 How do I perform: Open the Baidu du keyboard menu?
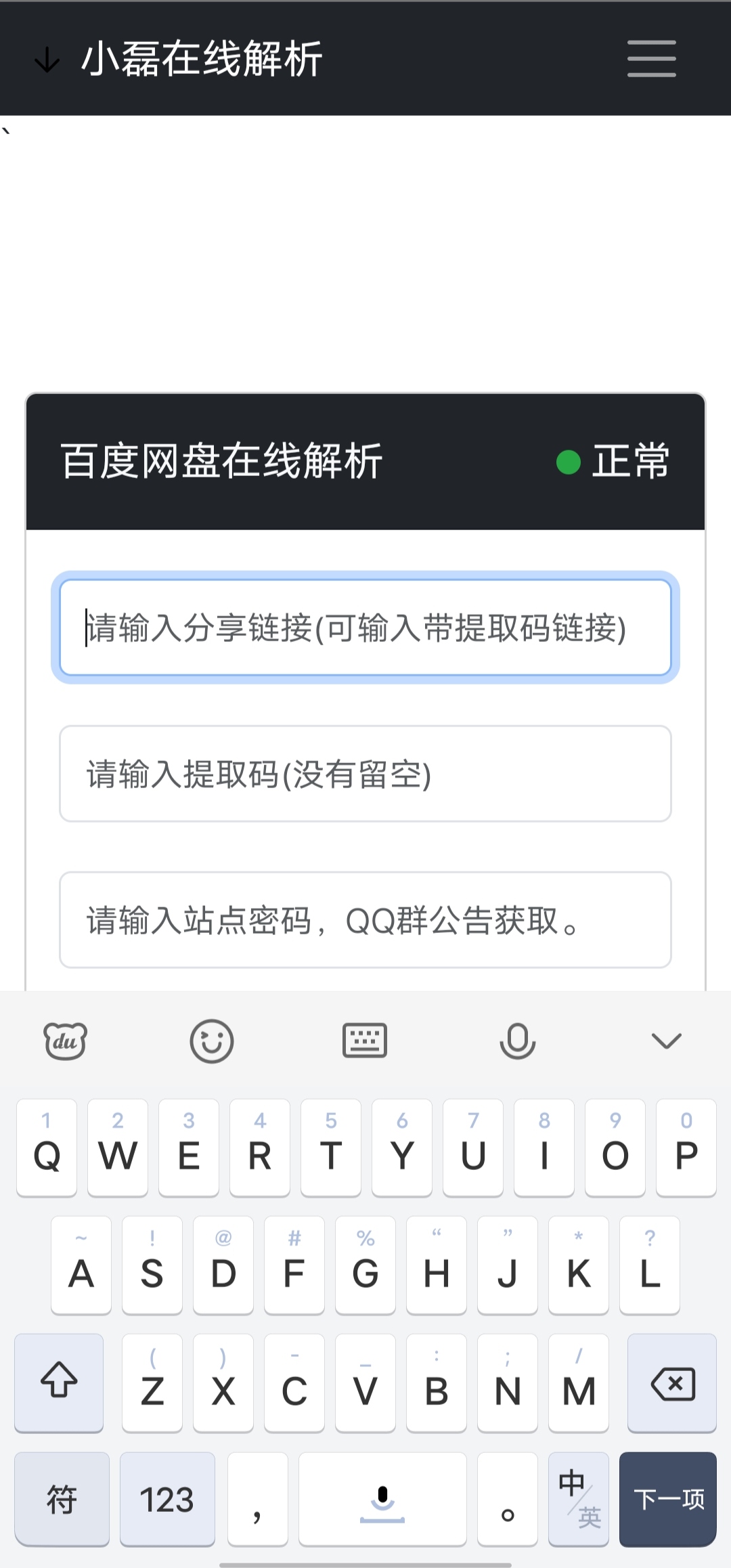click(x=65, y=1041)
